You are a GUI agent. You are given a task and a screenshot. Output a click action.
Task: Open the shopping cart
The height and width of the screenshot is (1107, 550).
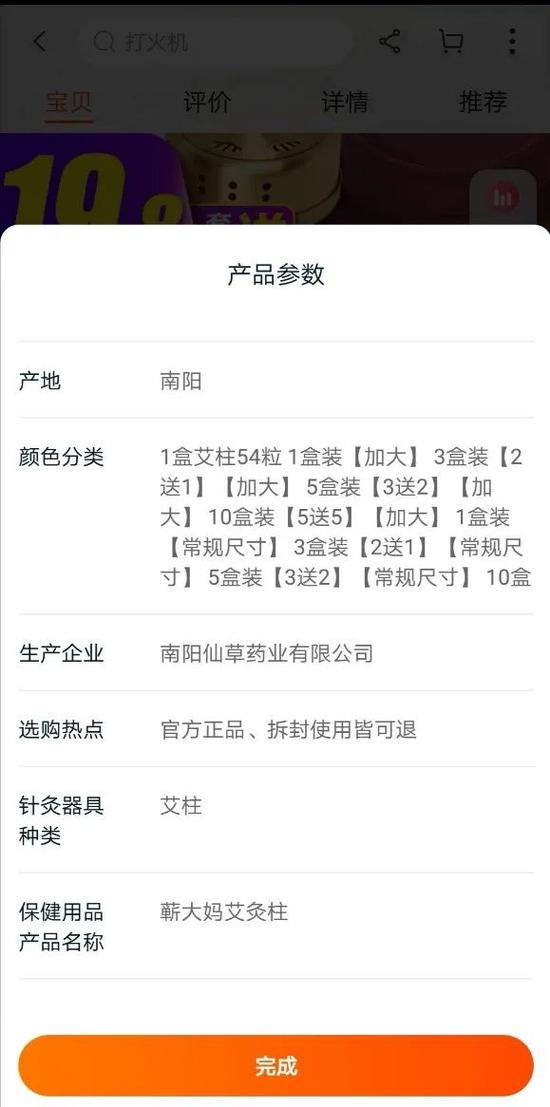(x=451, y=42)
